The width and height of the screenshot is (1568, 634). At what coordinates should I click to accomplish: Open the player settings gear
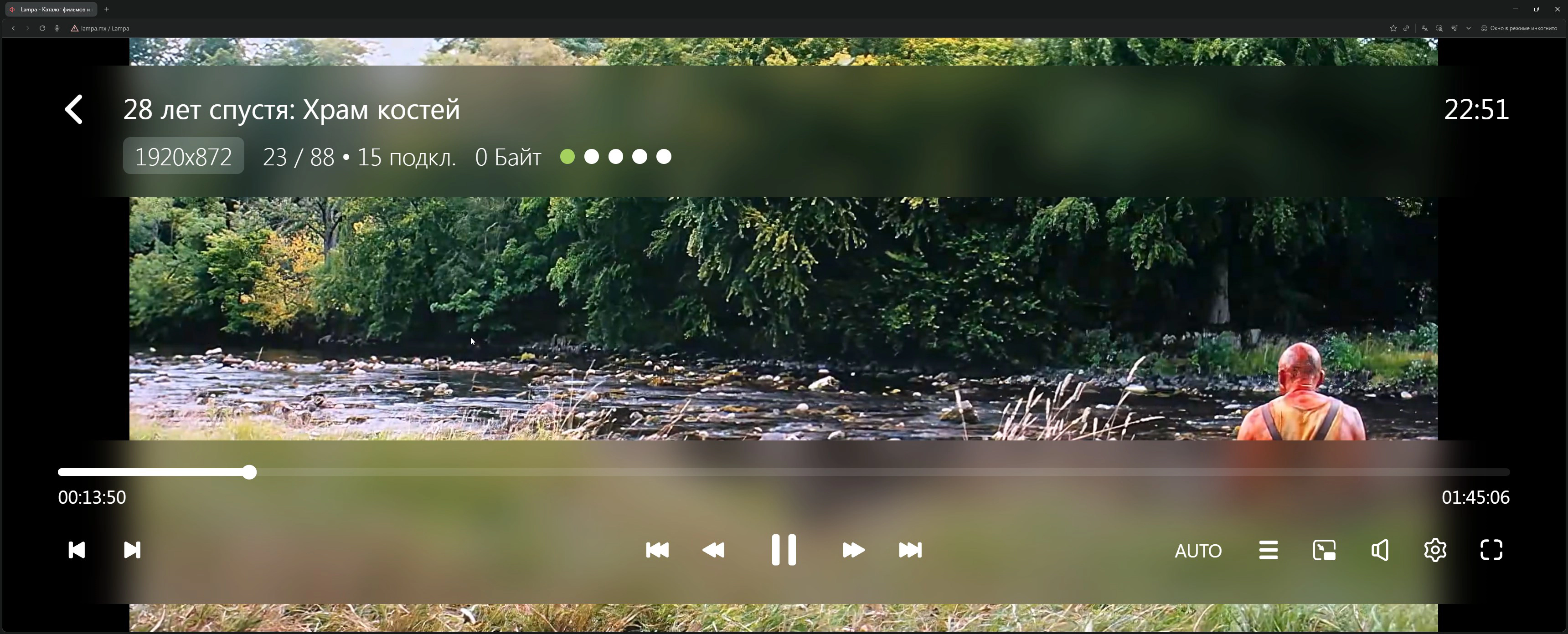click(x=1435, y=550)
